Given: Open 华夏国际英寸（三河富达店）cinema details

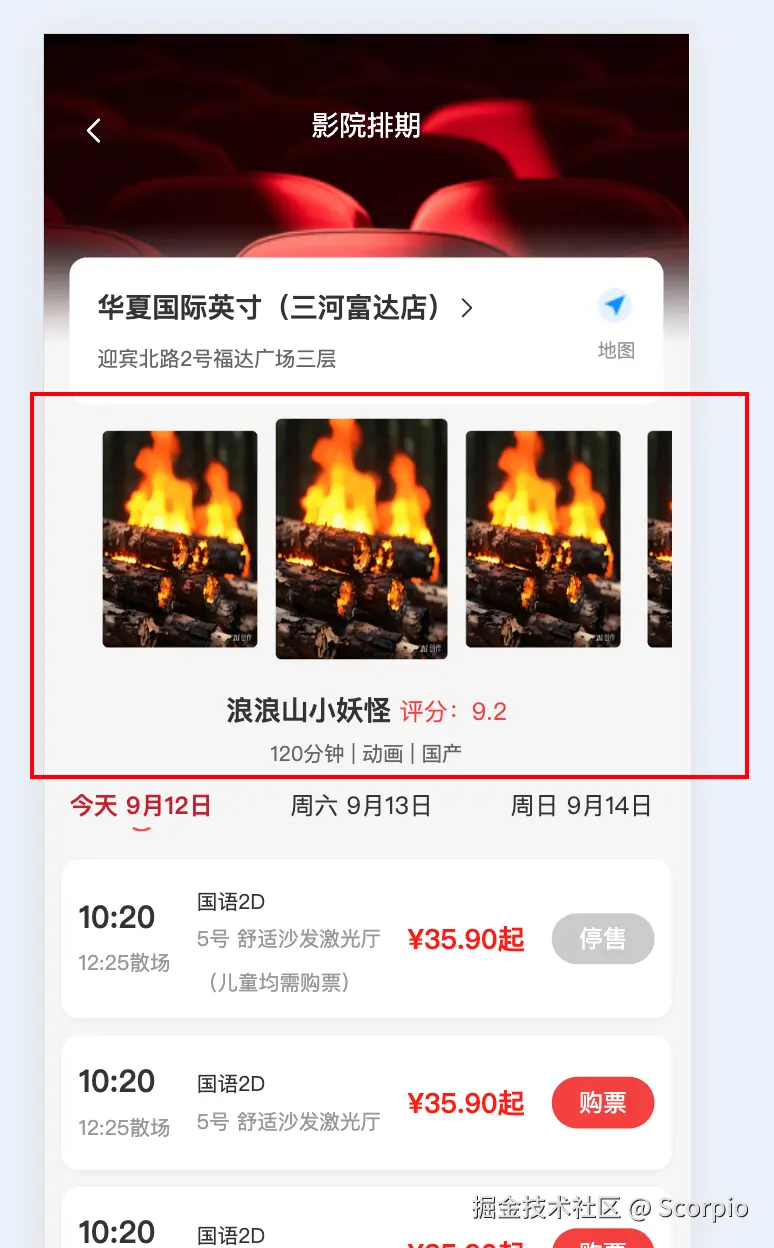Looking at the screenshot, I should (285, 308).
